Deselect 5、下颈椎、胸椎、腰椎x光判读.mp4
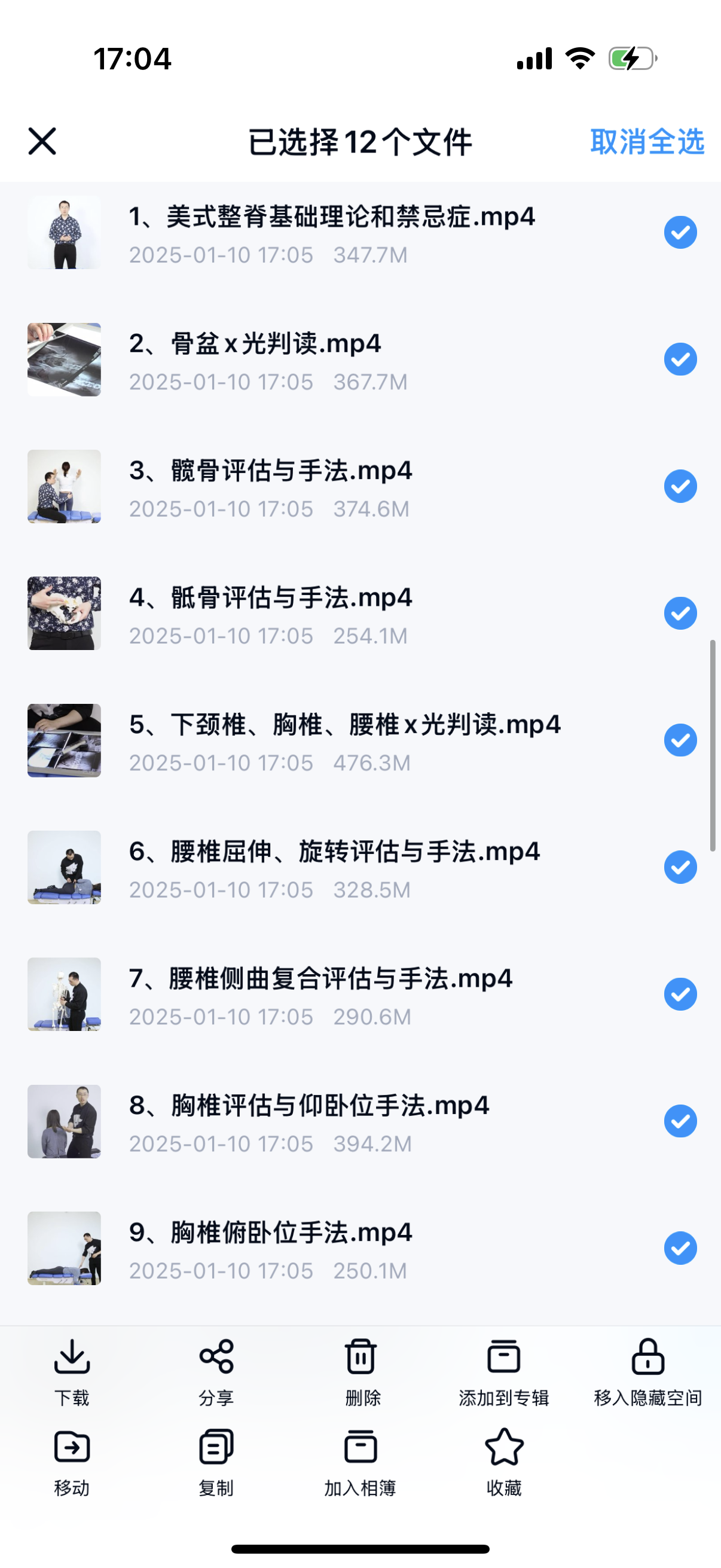Viewport: 721px width, 1568px height. point(680,740)
